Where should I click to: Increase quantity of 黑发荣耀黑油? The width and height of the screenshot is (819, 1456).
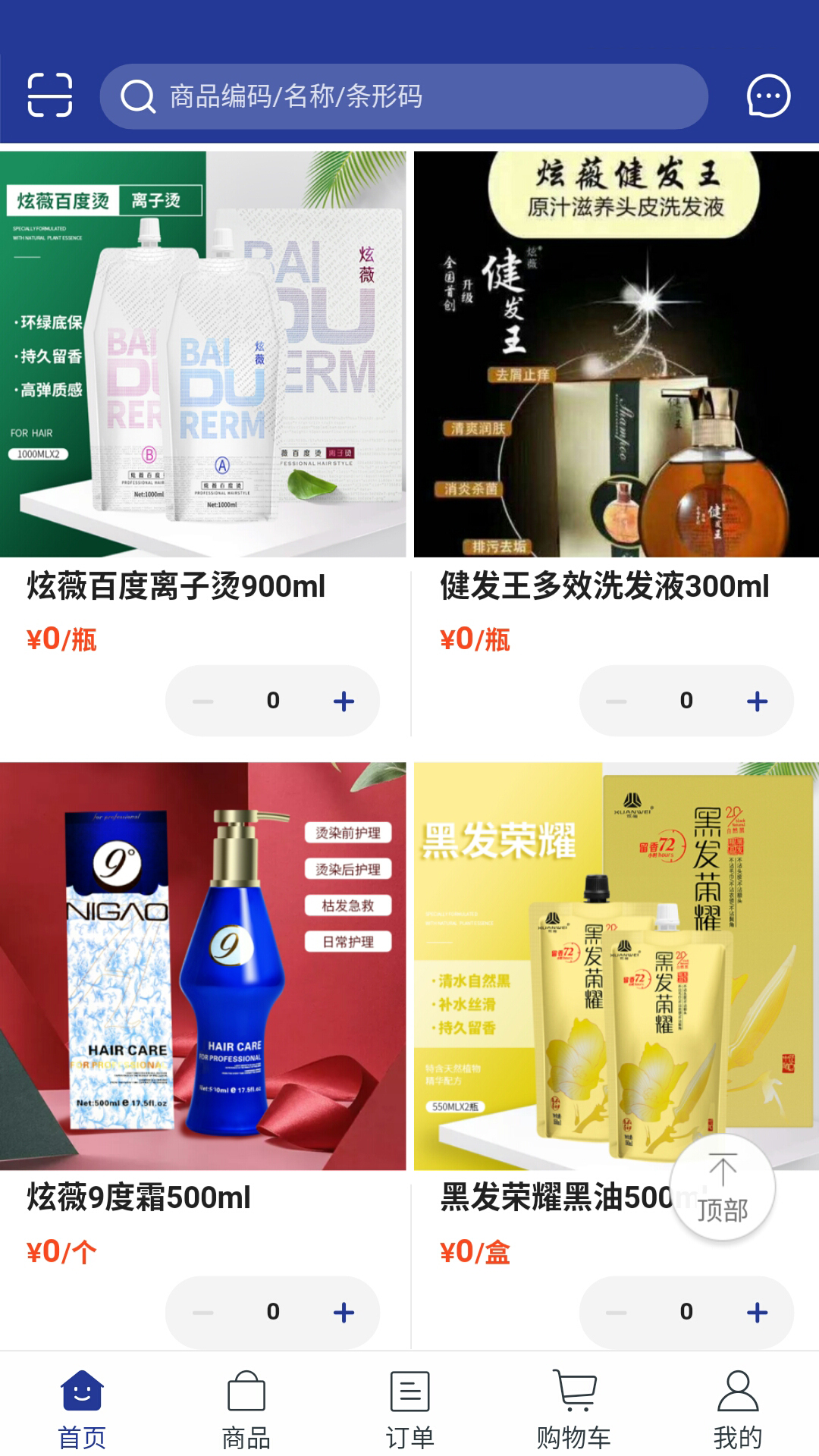756,1310
